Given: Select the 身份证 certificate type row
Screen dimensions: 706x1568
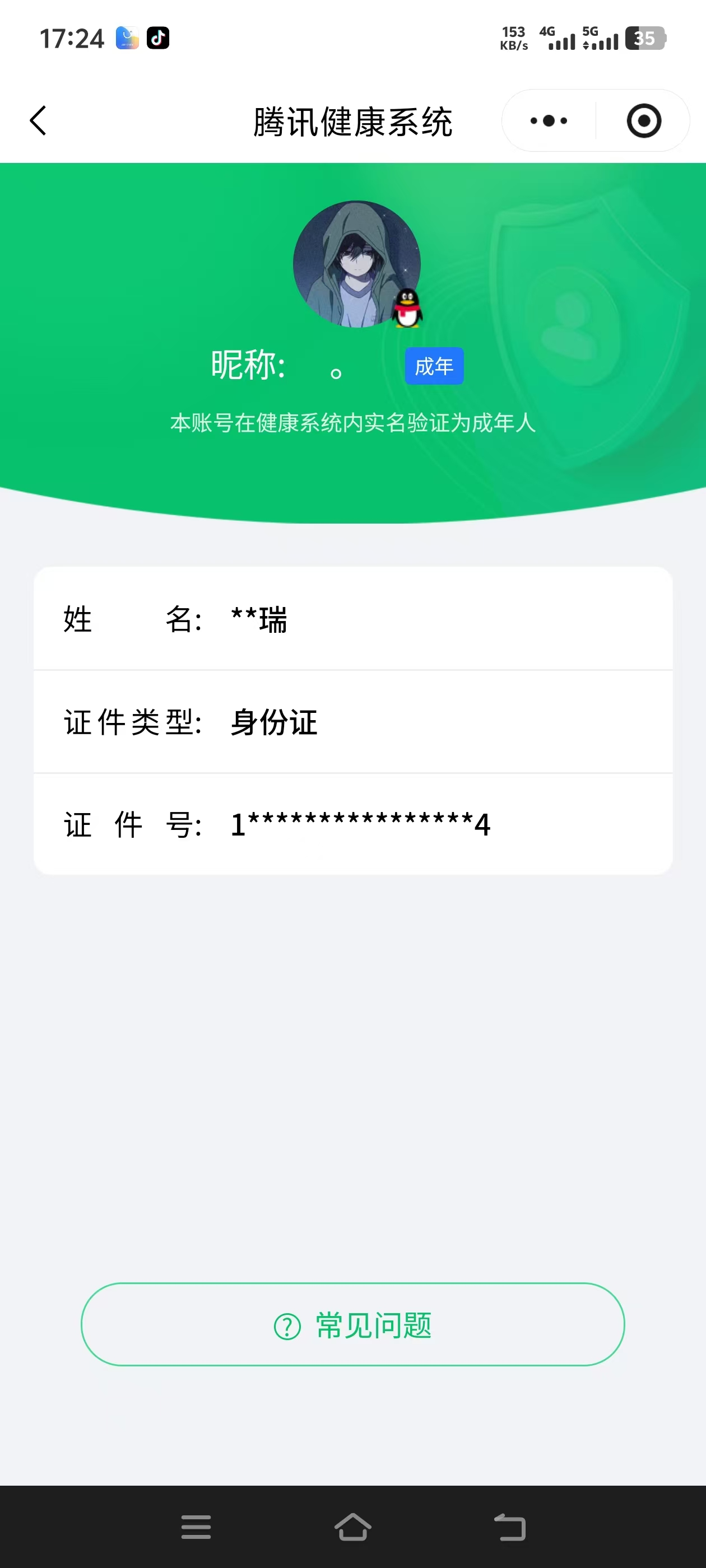Looking at the screenshot, I should click(354, 723).
